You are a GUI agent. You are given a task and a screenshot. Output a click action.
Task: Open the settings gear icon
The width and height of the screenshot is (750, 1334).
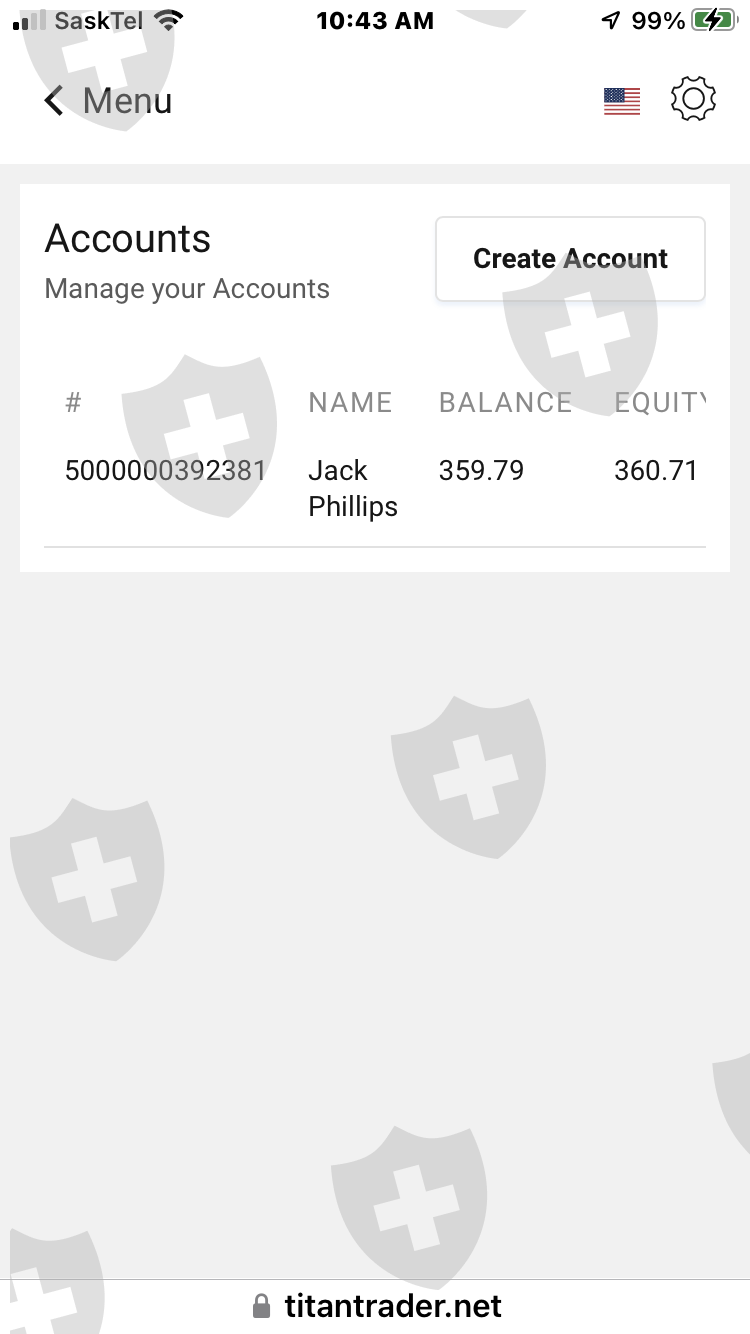[694, 100]
